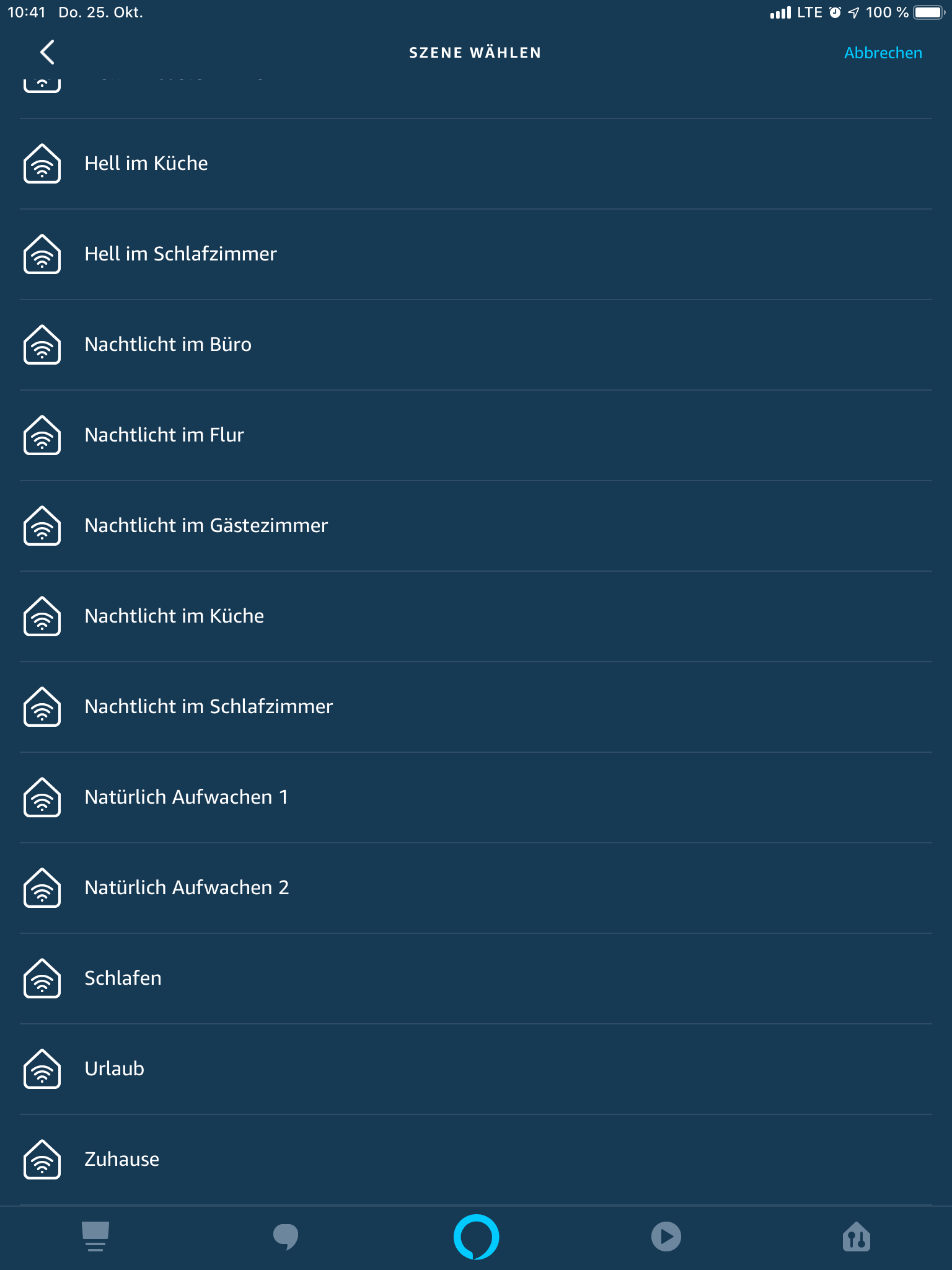
Task: Select Nachtlicht im Büro scene
Action: [x=168, y=345]
